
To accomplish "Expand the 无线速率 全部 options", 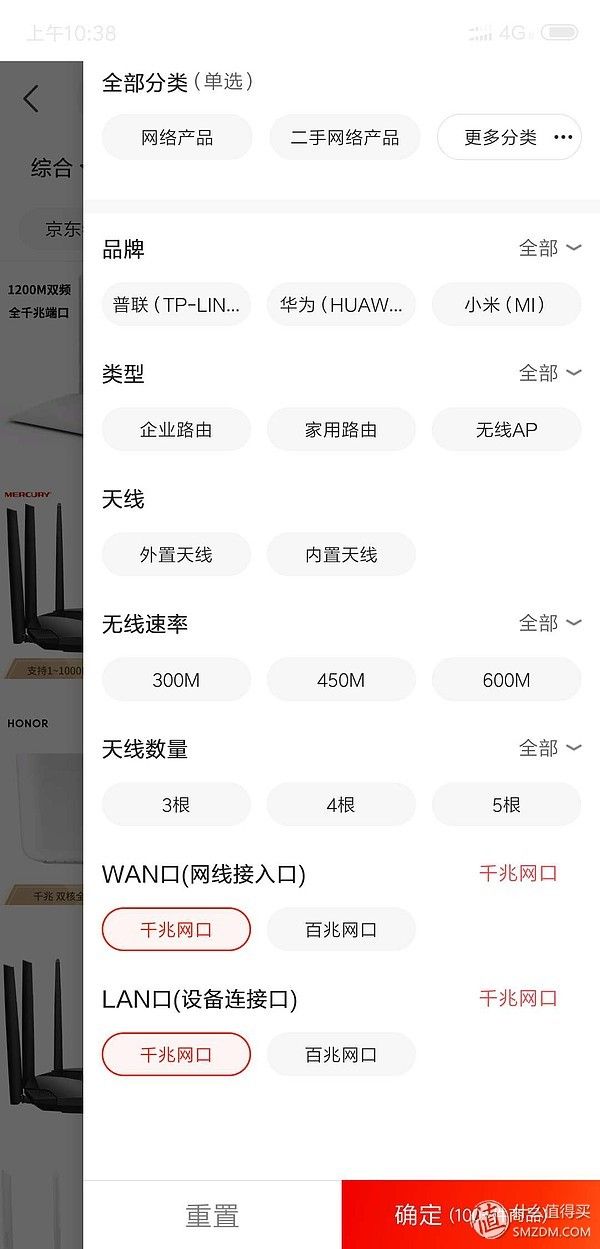I will [x=549, y=623].
